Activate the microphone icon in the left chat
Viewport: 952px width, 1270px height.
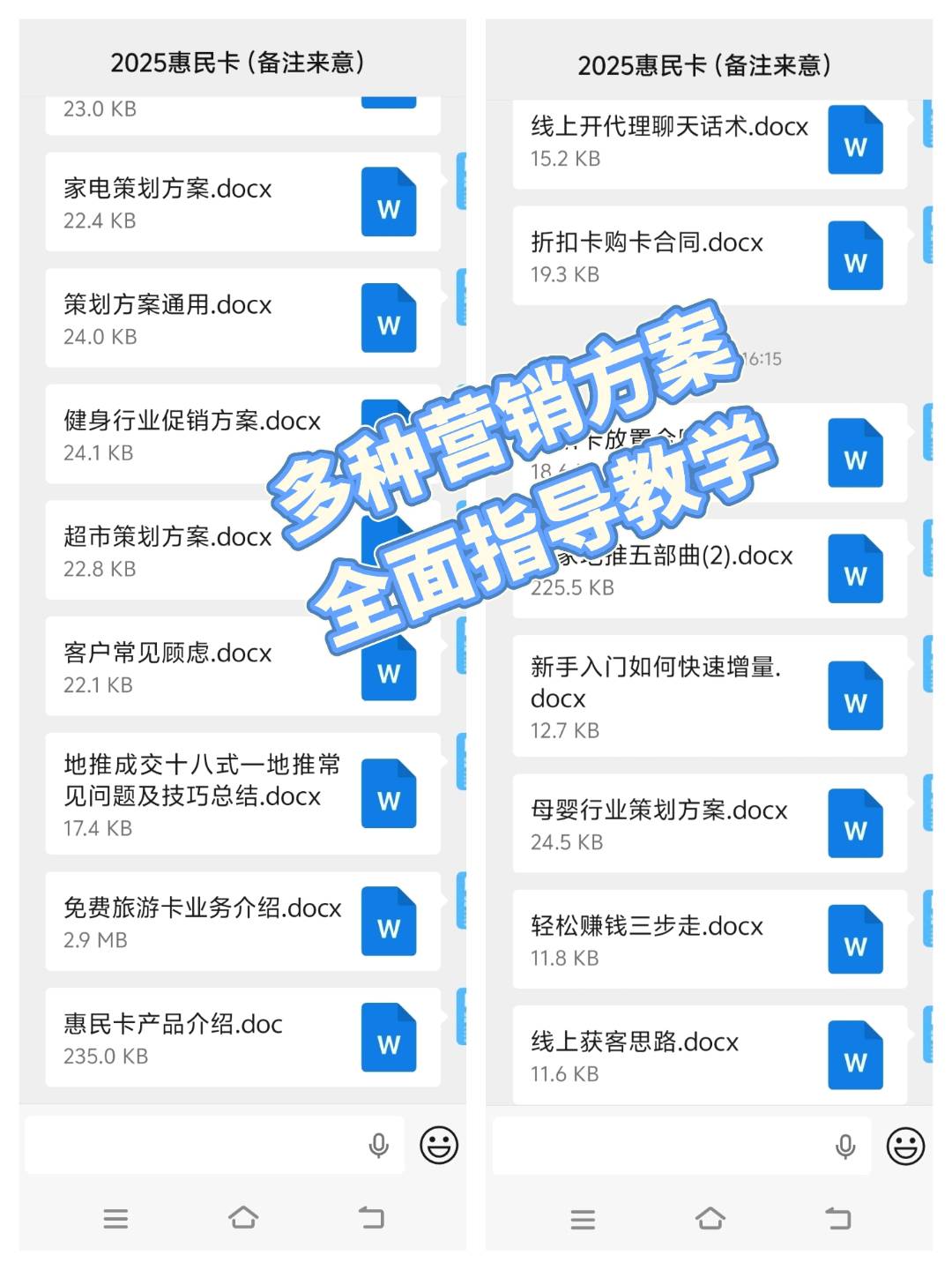[377, 1144]
